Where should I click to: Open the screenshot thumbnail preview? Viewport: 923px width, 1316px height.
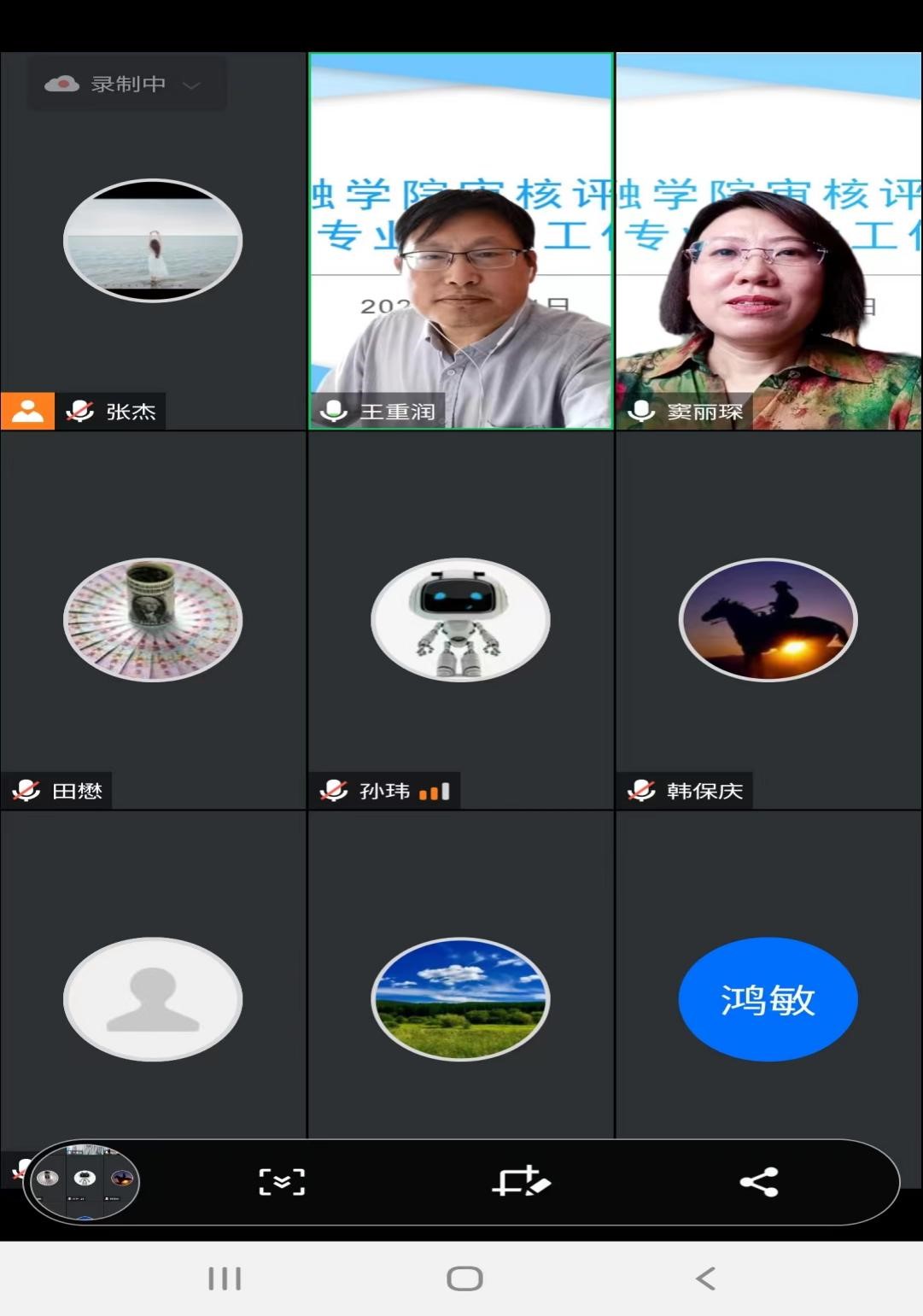tap(84, 1182)
